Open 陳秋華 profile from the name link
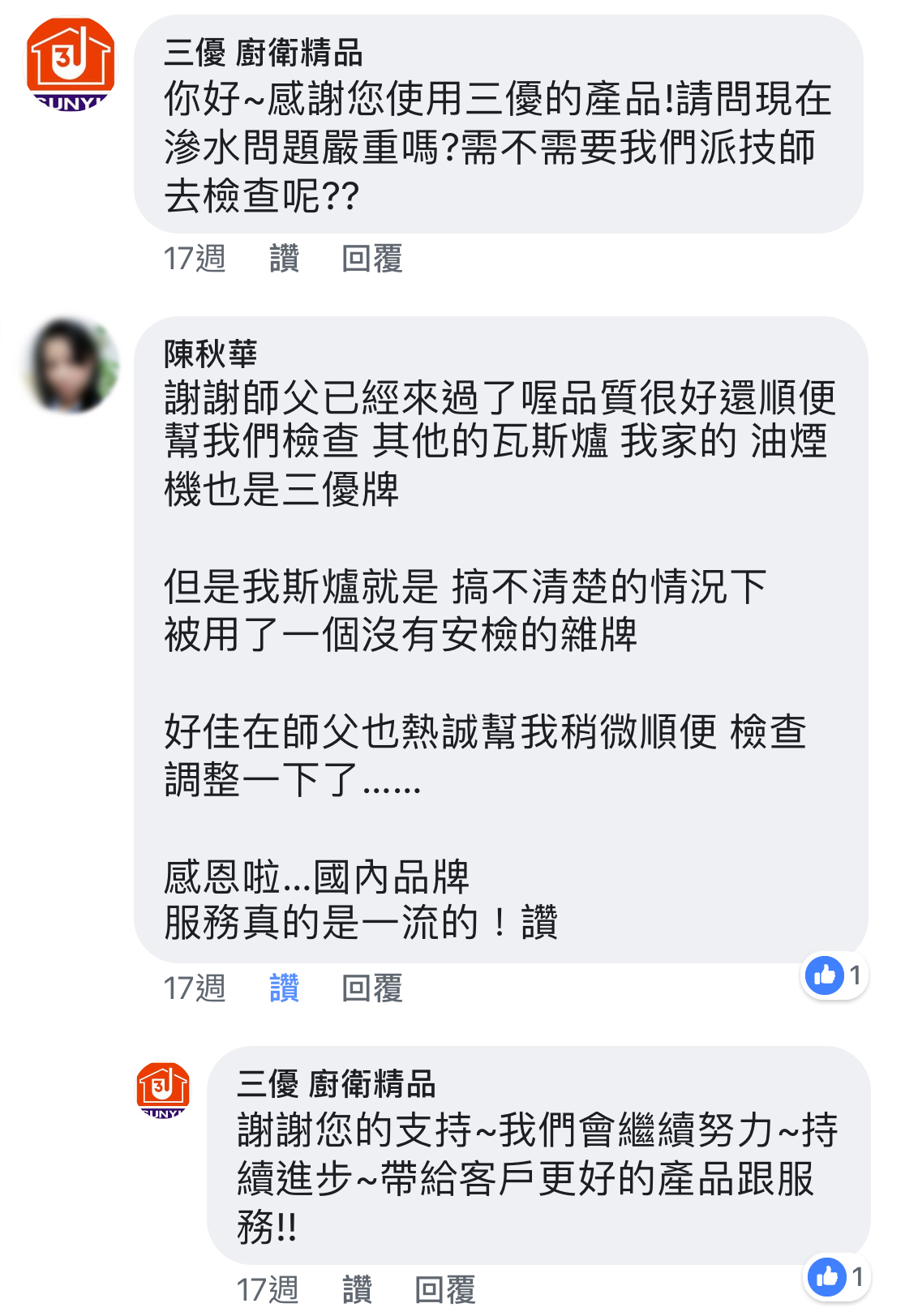 click(x=210, y=354)
